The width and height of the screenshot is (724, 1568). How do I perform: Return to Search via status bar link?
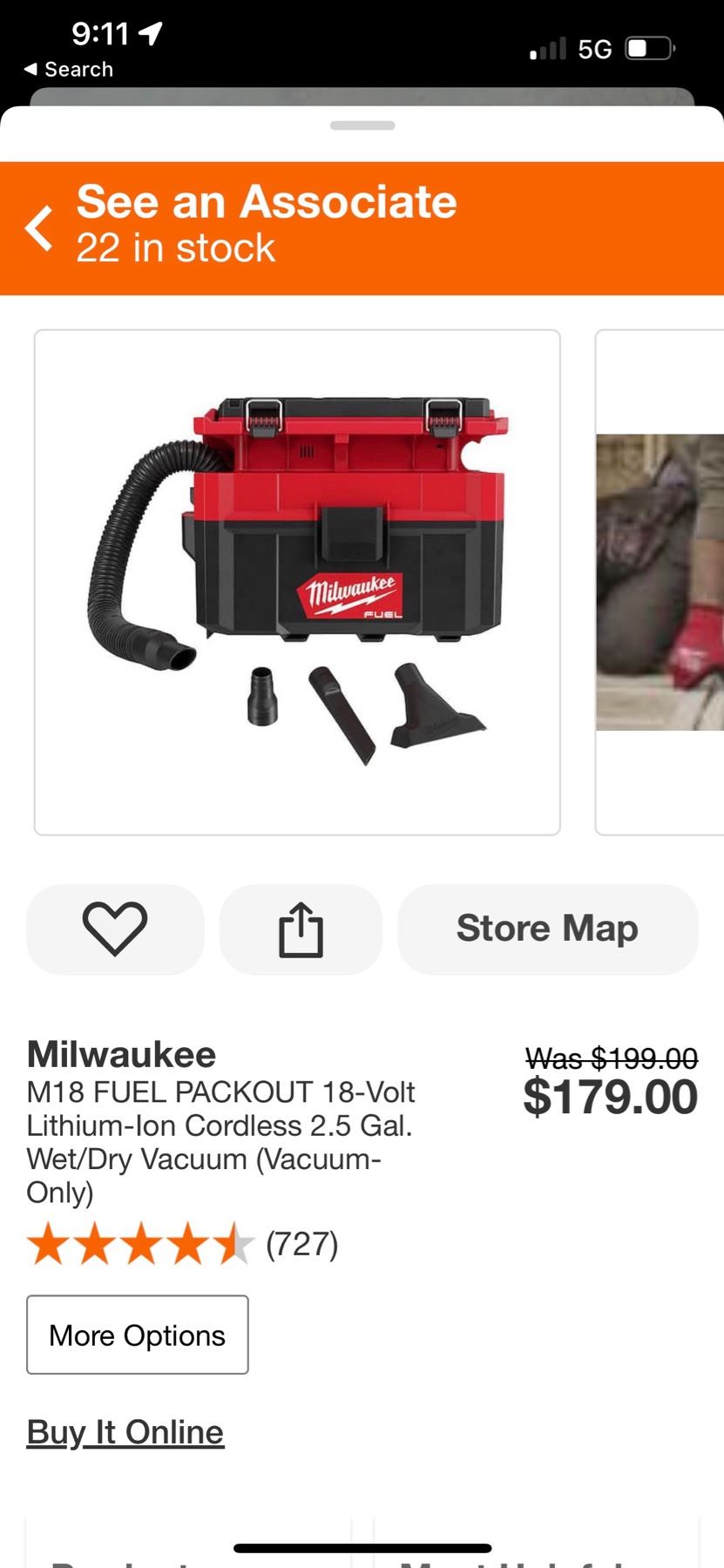pyautogui.click(x=69, y=70)
